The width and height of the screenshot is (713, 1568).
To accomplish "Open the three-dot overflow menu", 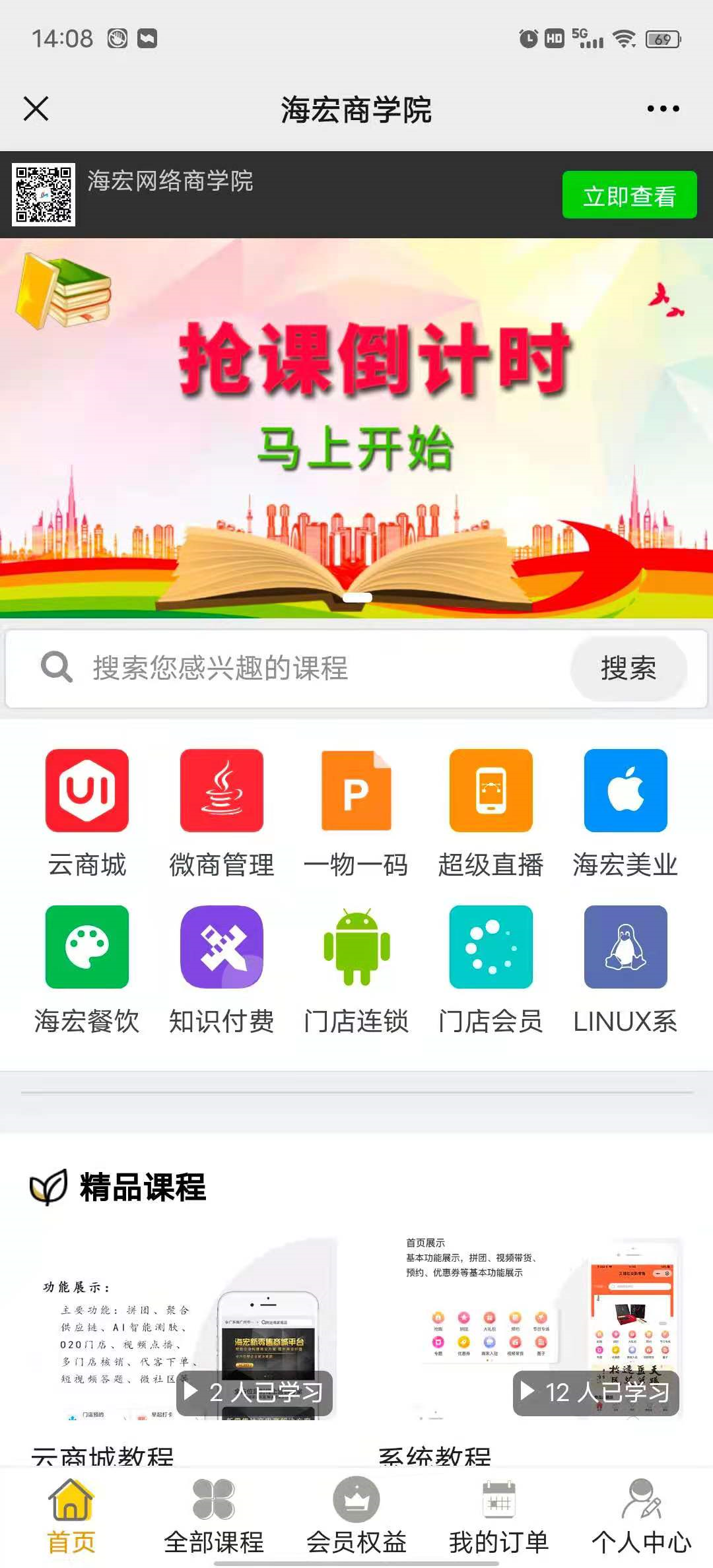I will click(663, 109).
